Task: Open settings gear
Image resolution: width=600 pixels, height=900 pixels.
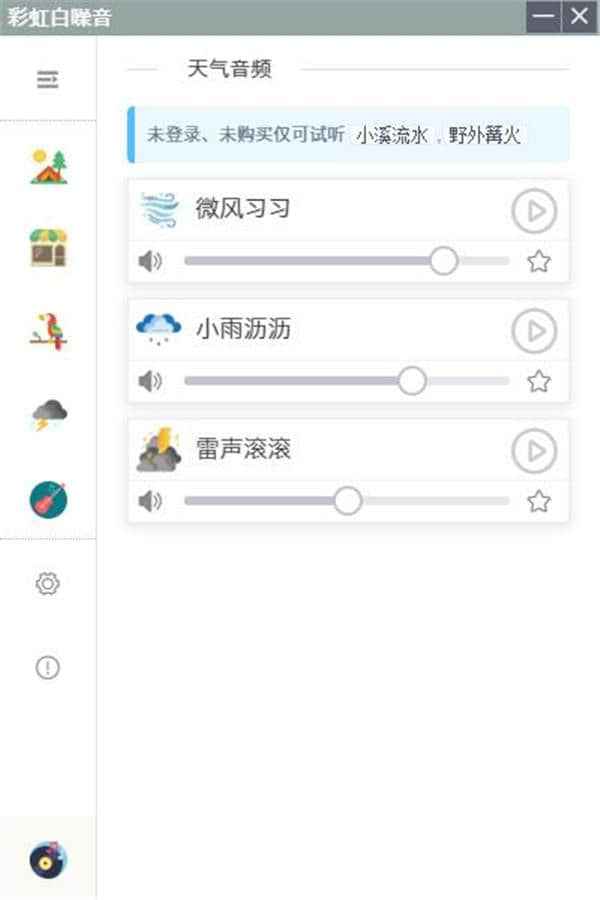Action: coord(47,584)
